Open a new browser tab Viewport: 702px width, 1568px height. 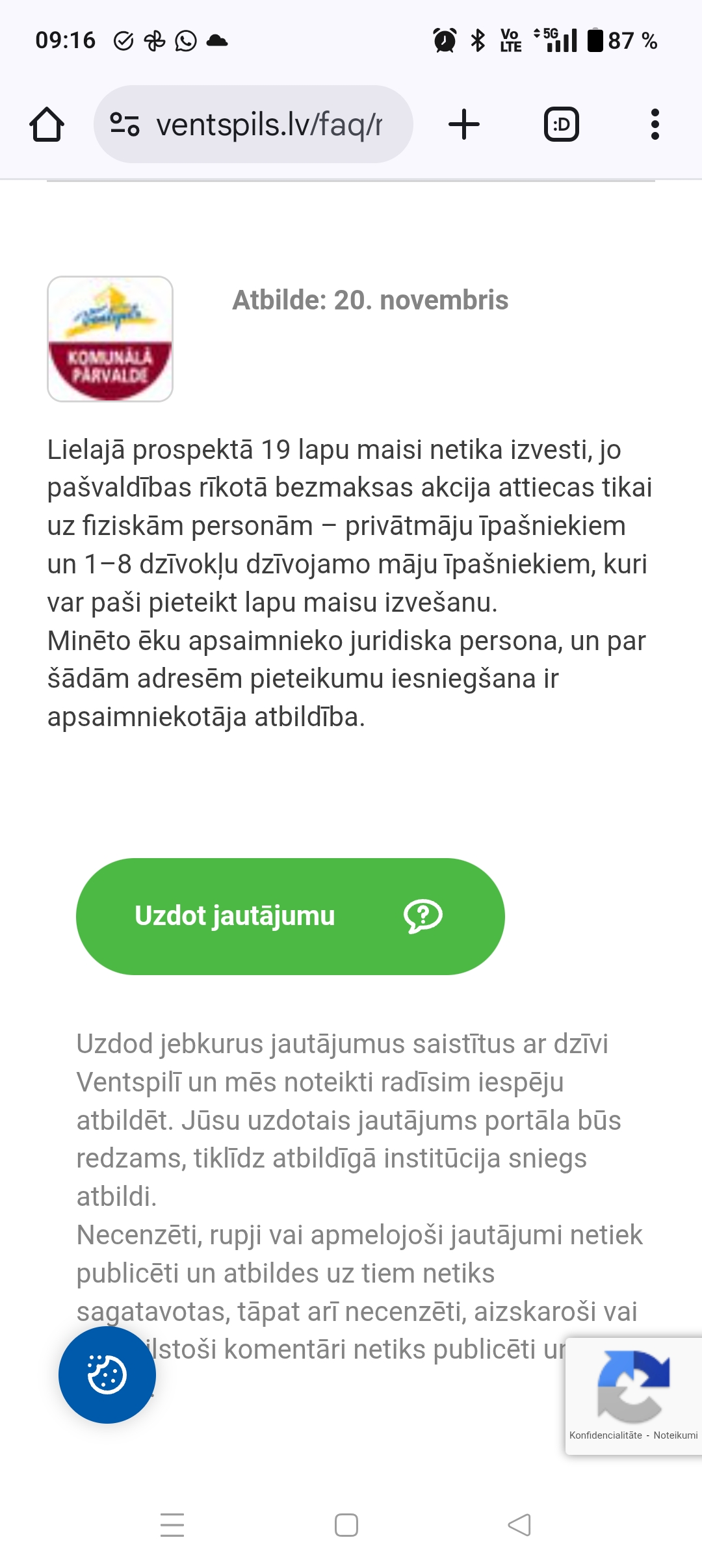(464, 124)
